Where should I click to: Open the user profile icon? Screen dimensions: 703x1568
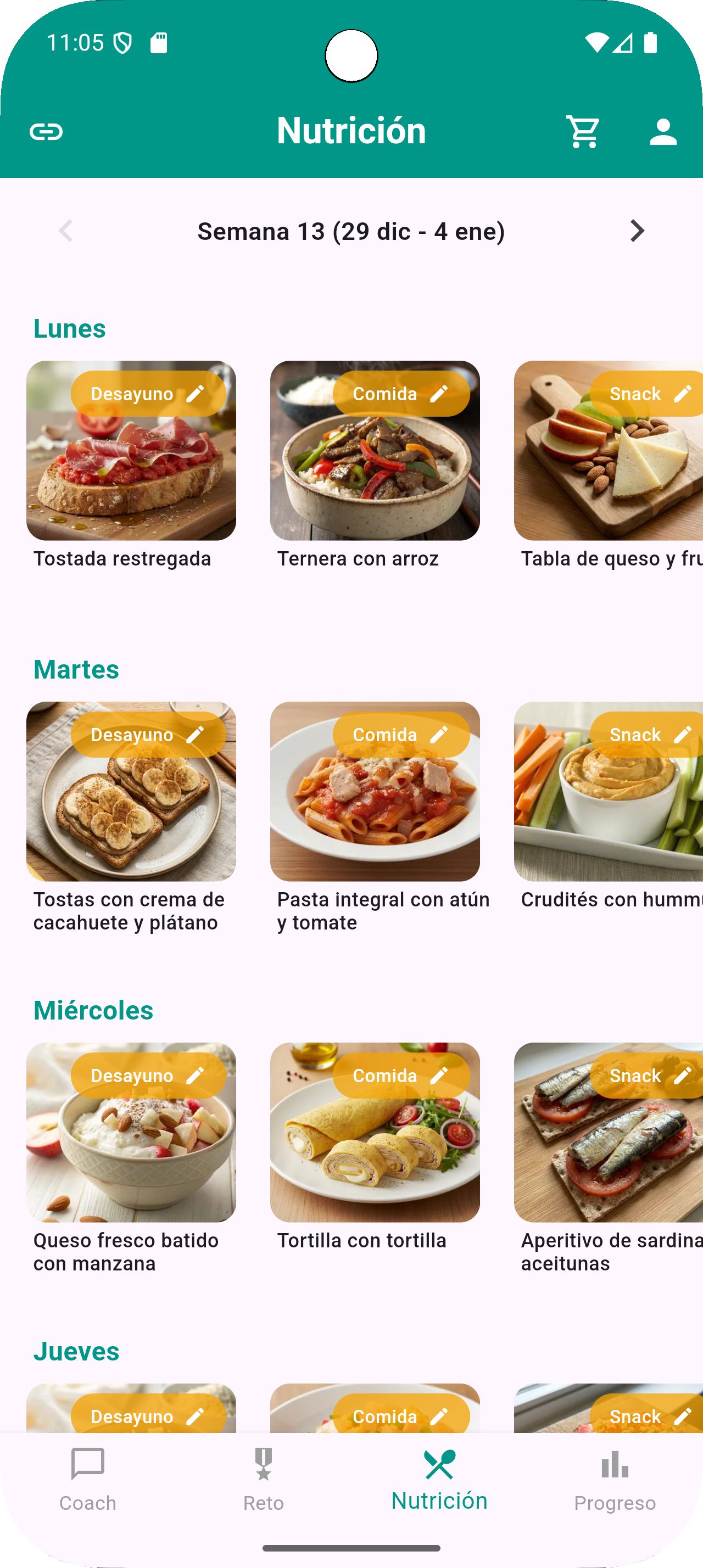[x=663, y=130]
